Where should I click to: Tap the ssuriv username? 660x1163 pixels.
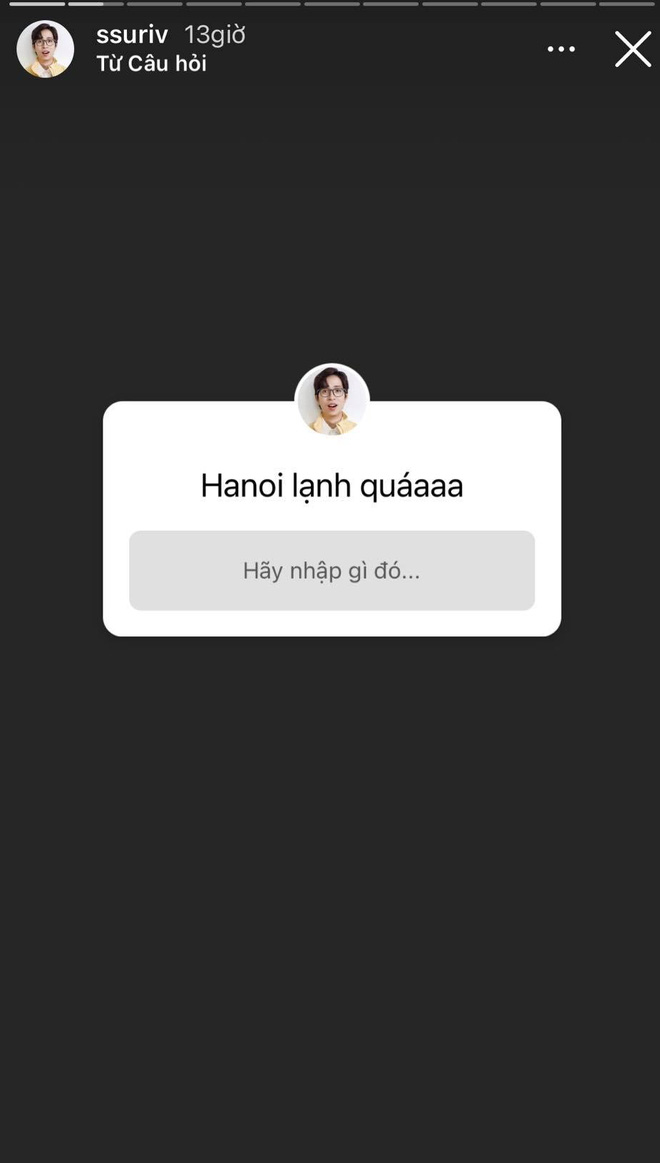pos(132,35)
